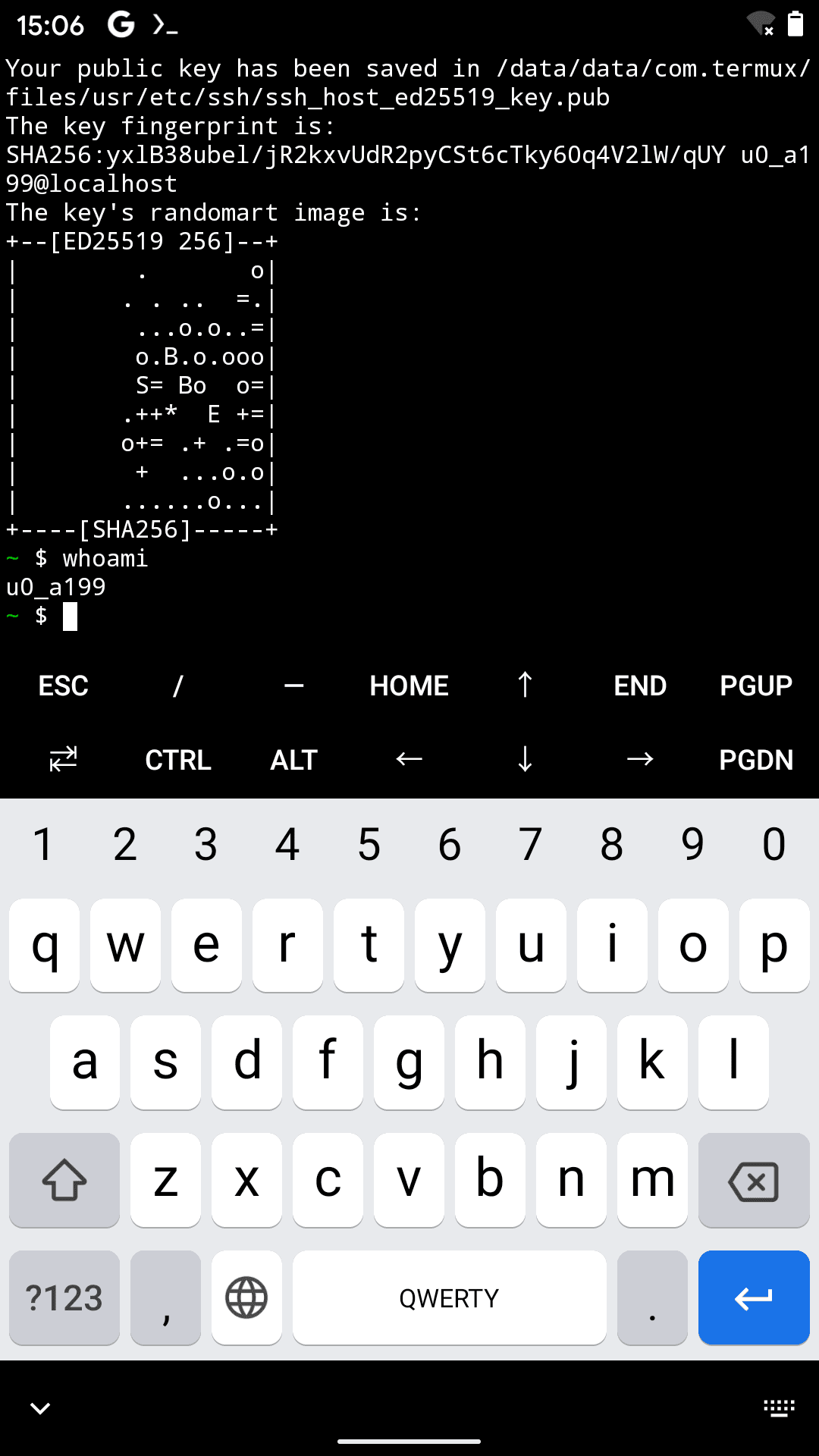Tap the slash extra key
819x1456 pixels.
(x=178, y=686)
